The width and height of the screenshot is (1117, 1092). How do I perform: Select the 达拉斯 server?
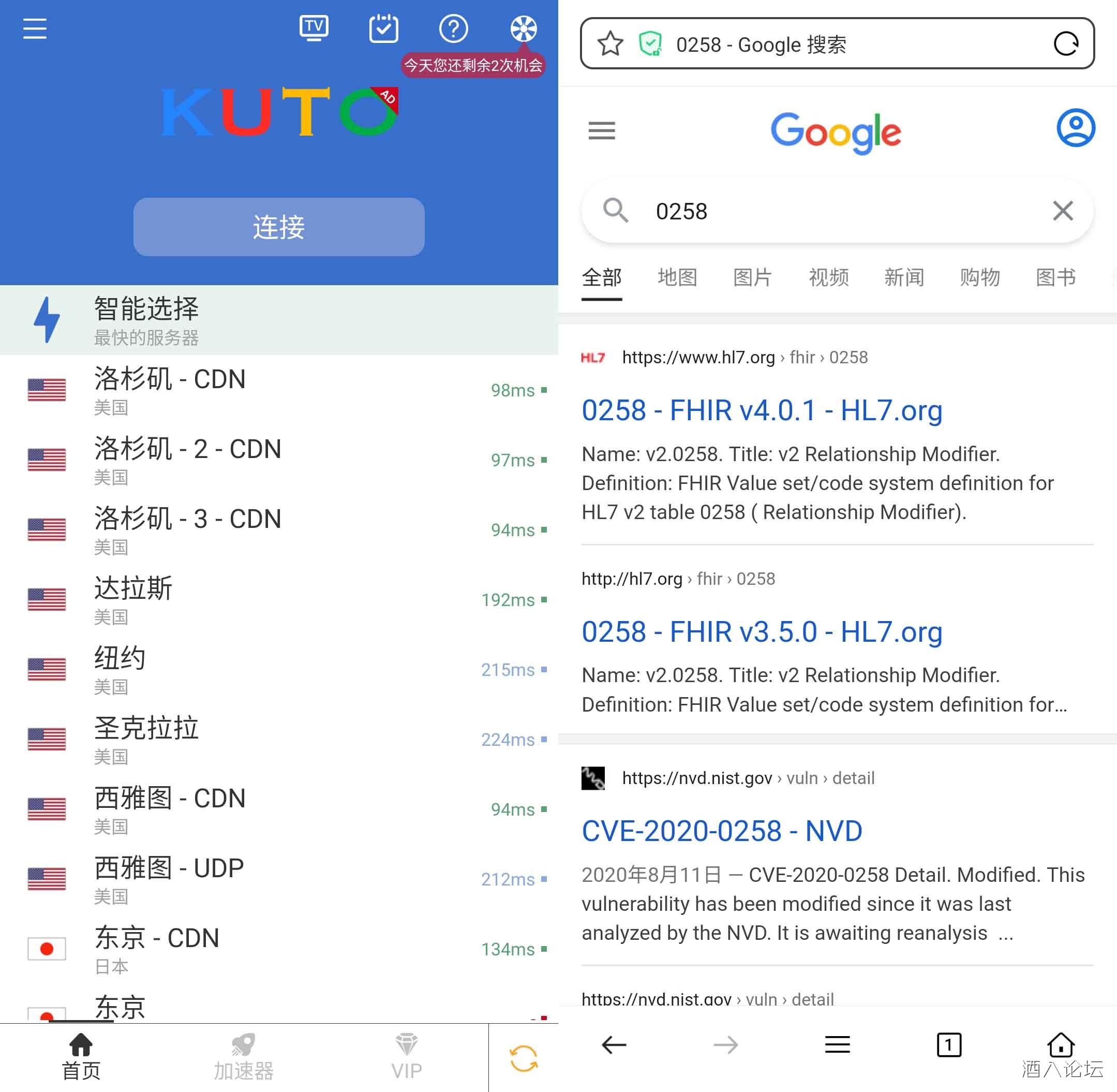pos(279,599)
